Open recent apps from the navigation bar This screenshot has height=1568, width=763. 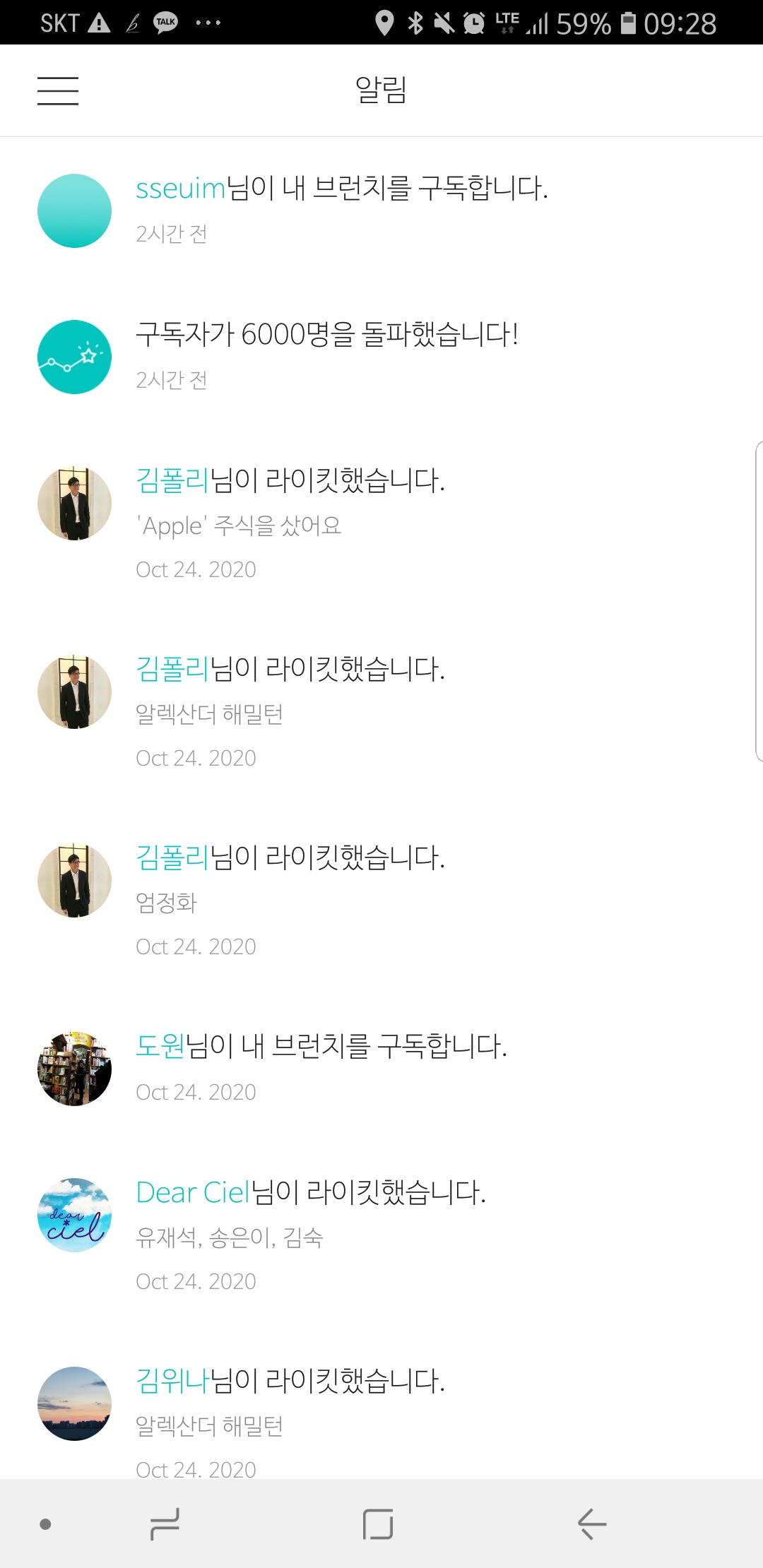165,1524
